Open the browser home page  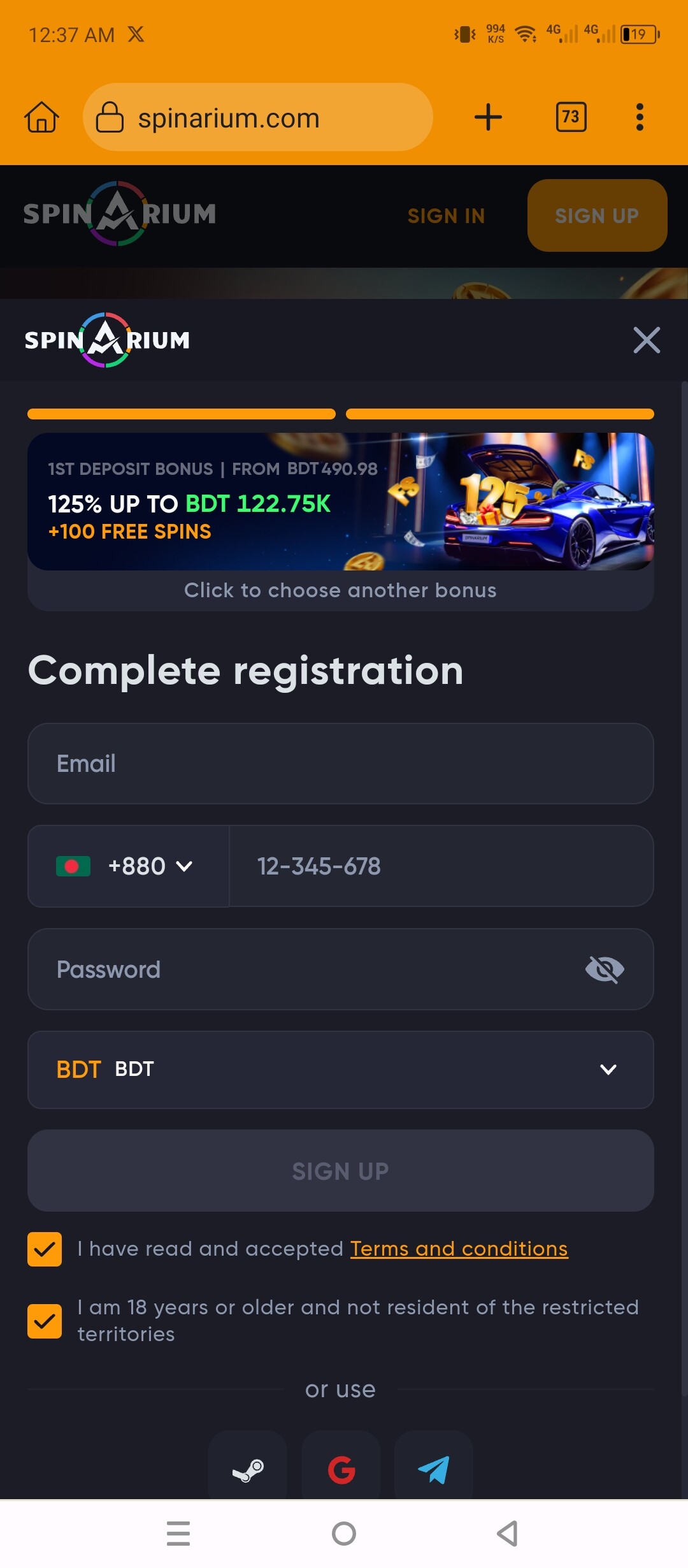click(x=41, y=117)
